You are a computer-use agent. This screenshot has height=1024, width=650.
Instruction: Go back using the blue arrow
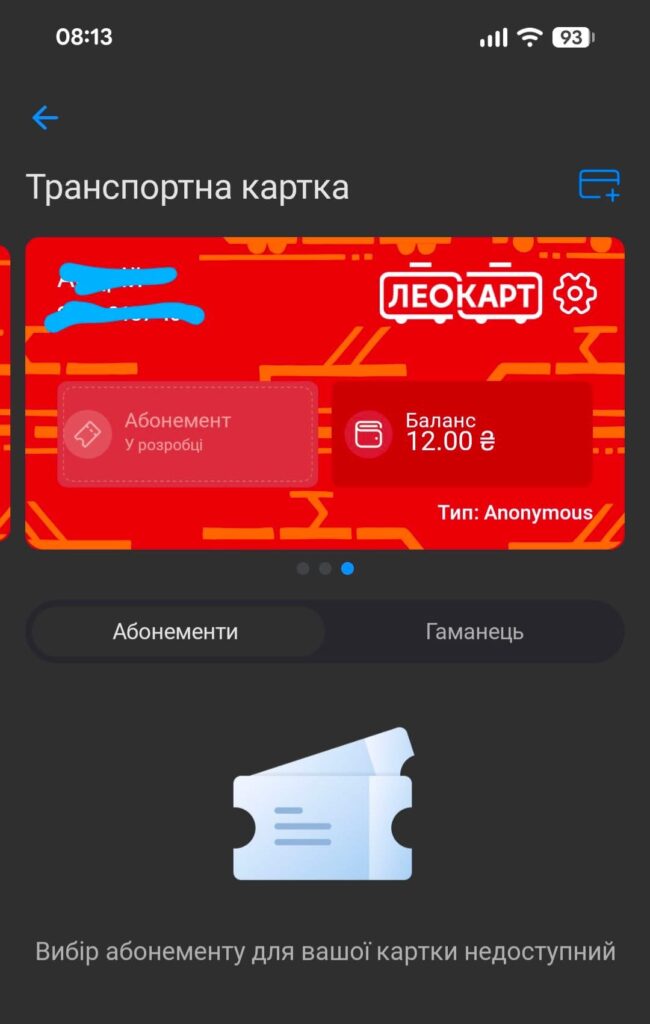pyautogui.click(x=45, y=118)
